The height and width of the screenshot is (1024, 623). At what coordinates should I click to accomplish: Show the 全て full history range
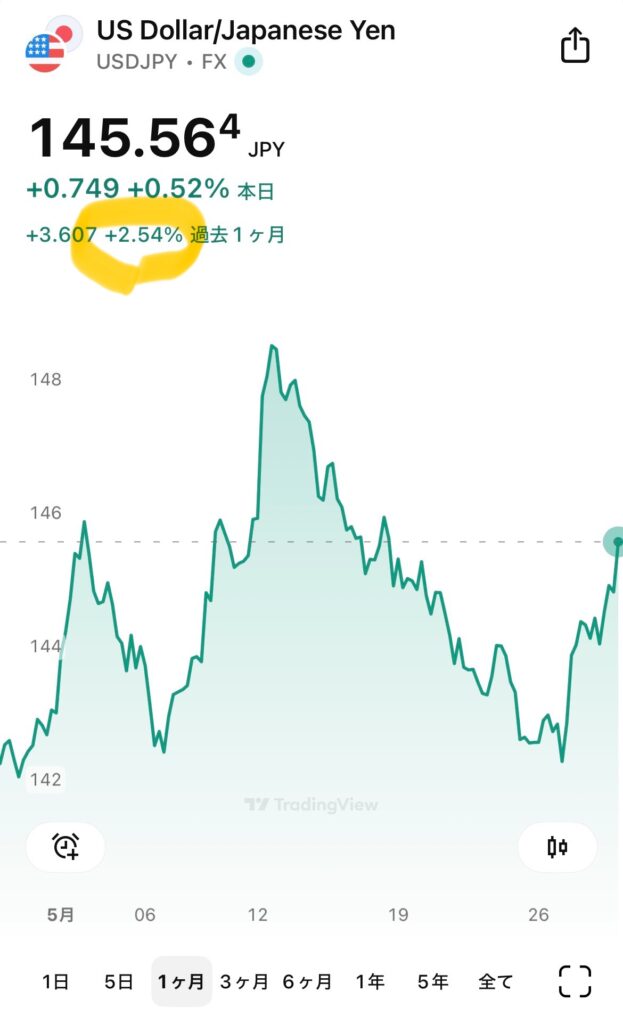coord(496,982)
